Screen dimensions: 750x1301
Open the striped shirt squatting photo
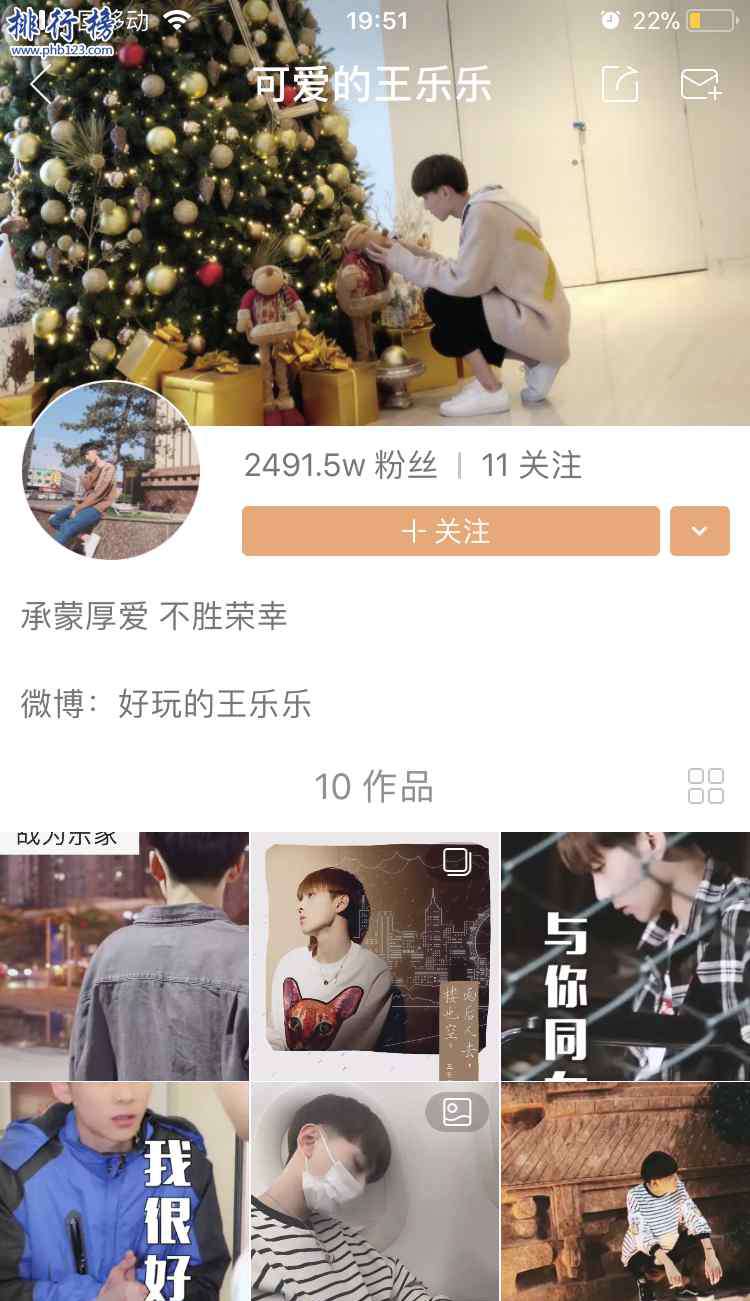626,1192
